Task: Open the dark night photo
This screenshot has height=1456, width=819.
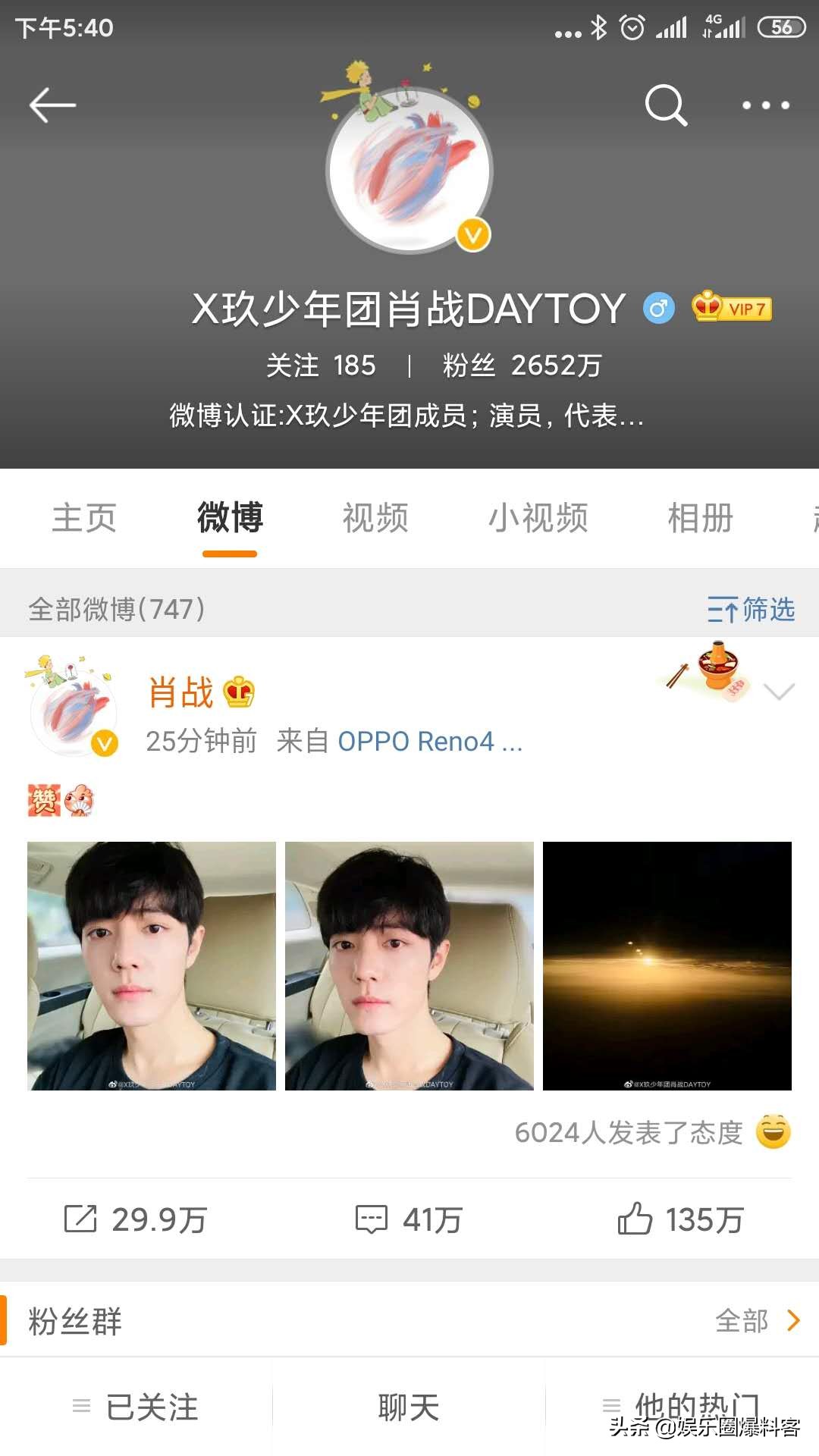Action: click(667, 965)
